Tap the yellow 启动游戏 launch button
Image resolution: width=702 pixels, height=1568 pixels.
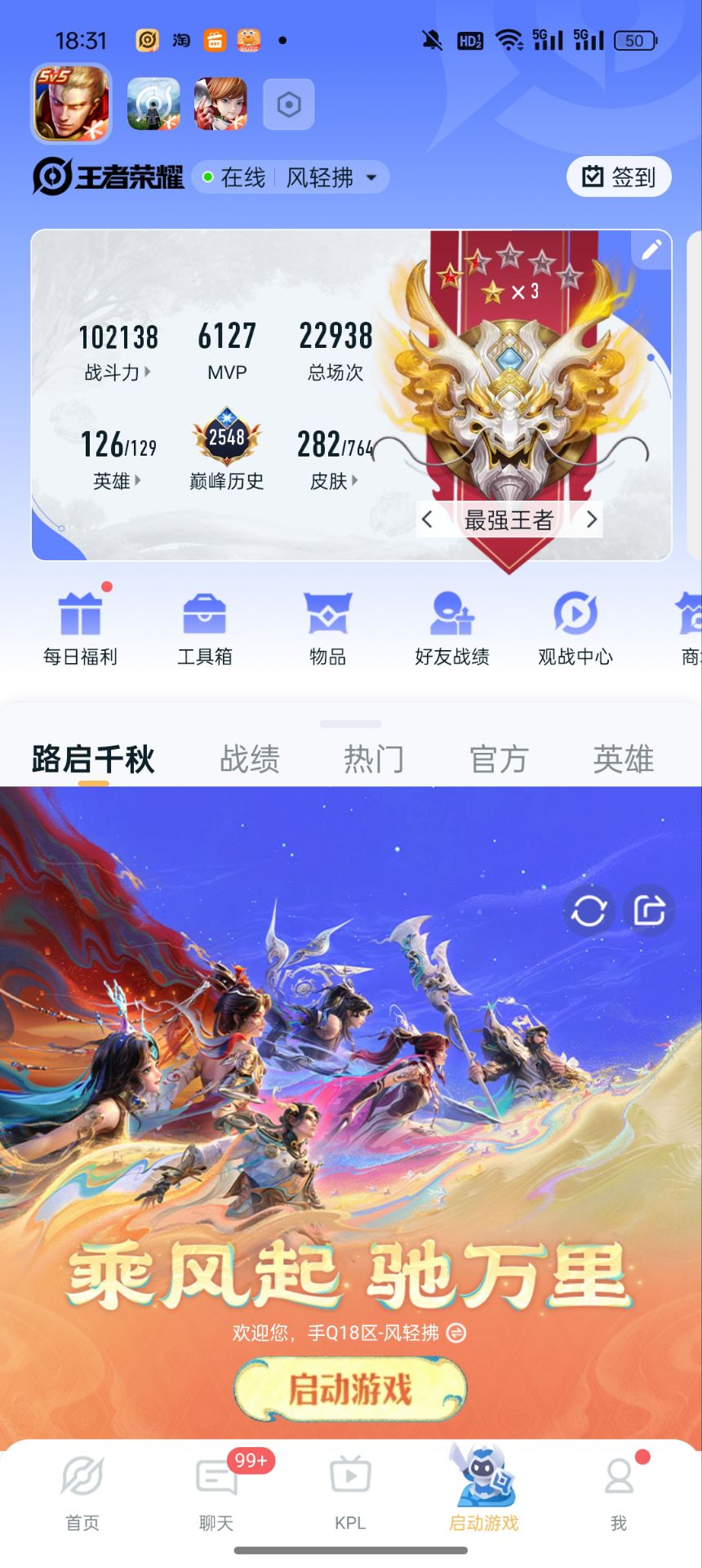click(350, 1388)
